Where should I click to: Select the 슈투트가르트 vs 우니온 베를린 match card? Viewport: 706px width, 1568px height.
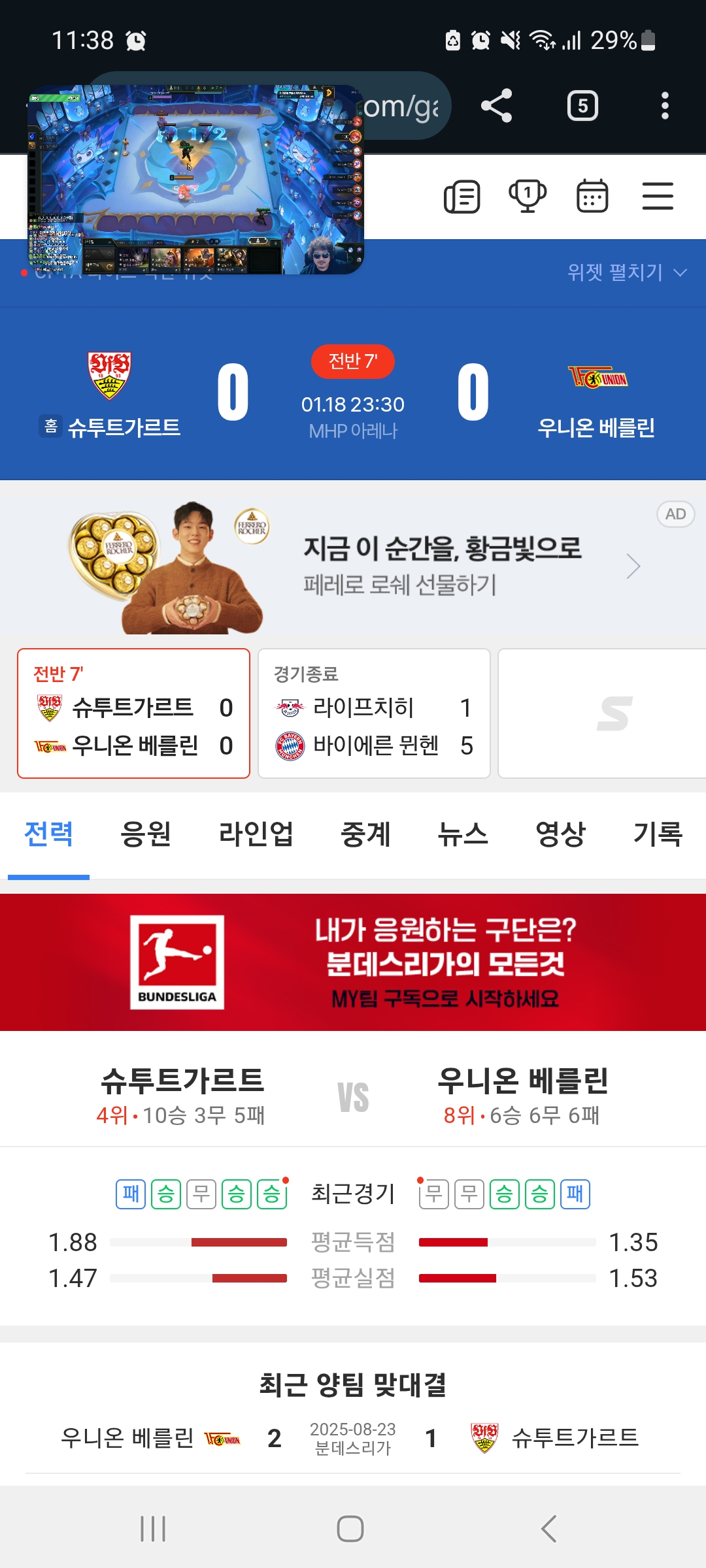(x=134, y=713)
